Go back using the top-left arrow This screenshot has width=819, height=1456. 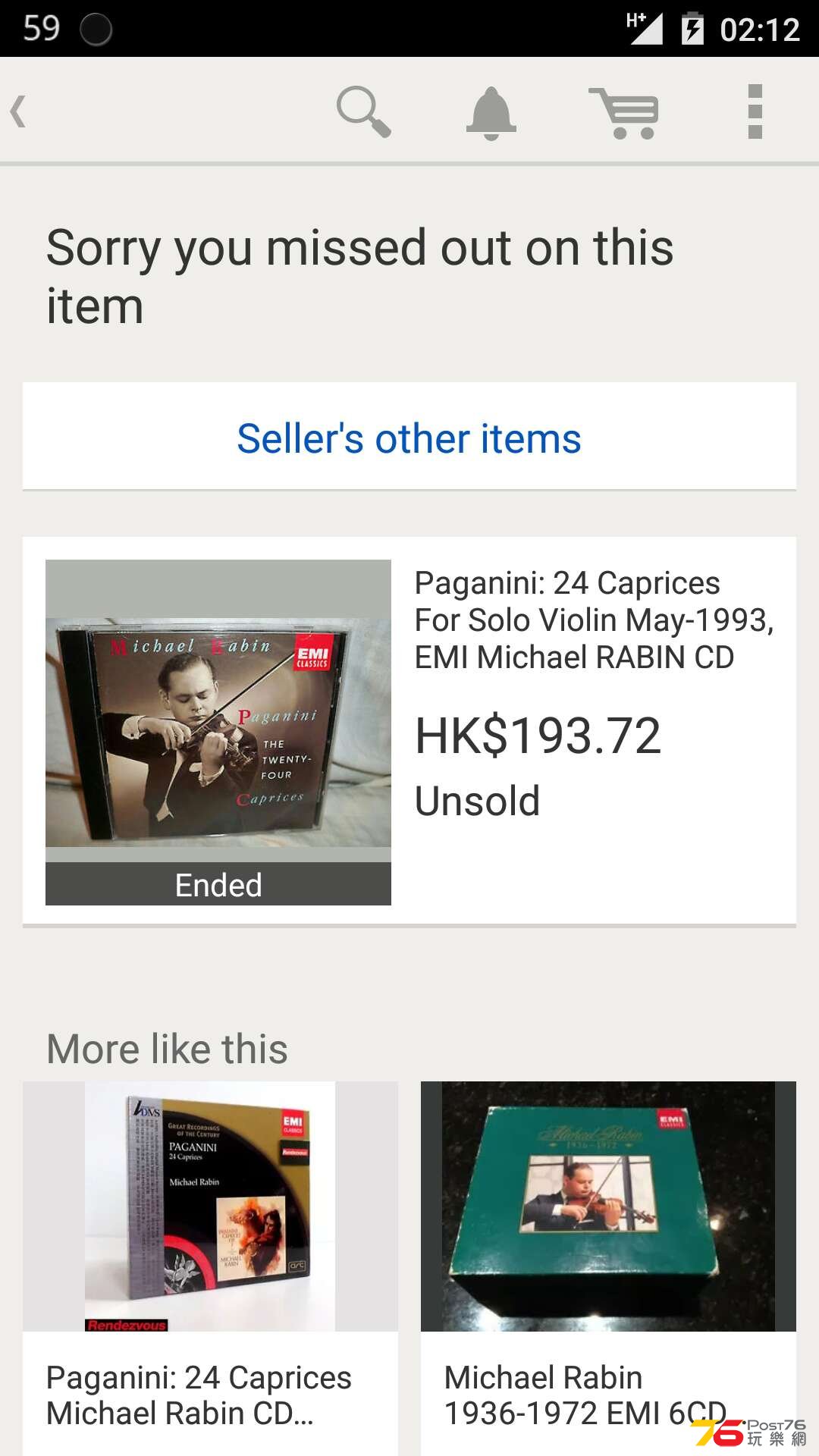[x=20, y=111]
